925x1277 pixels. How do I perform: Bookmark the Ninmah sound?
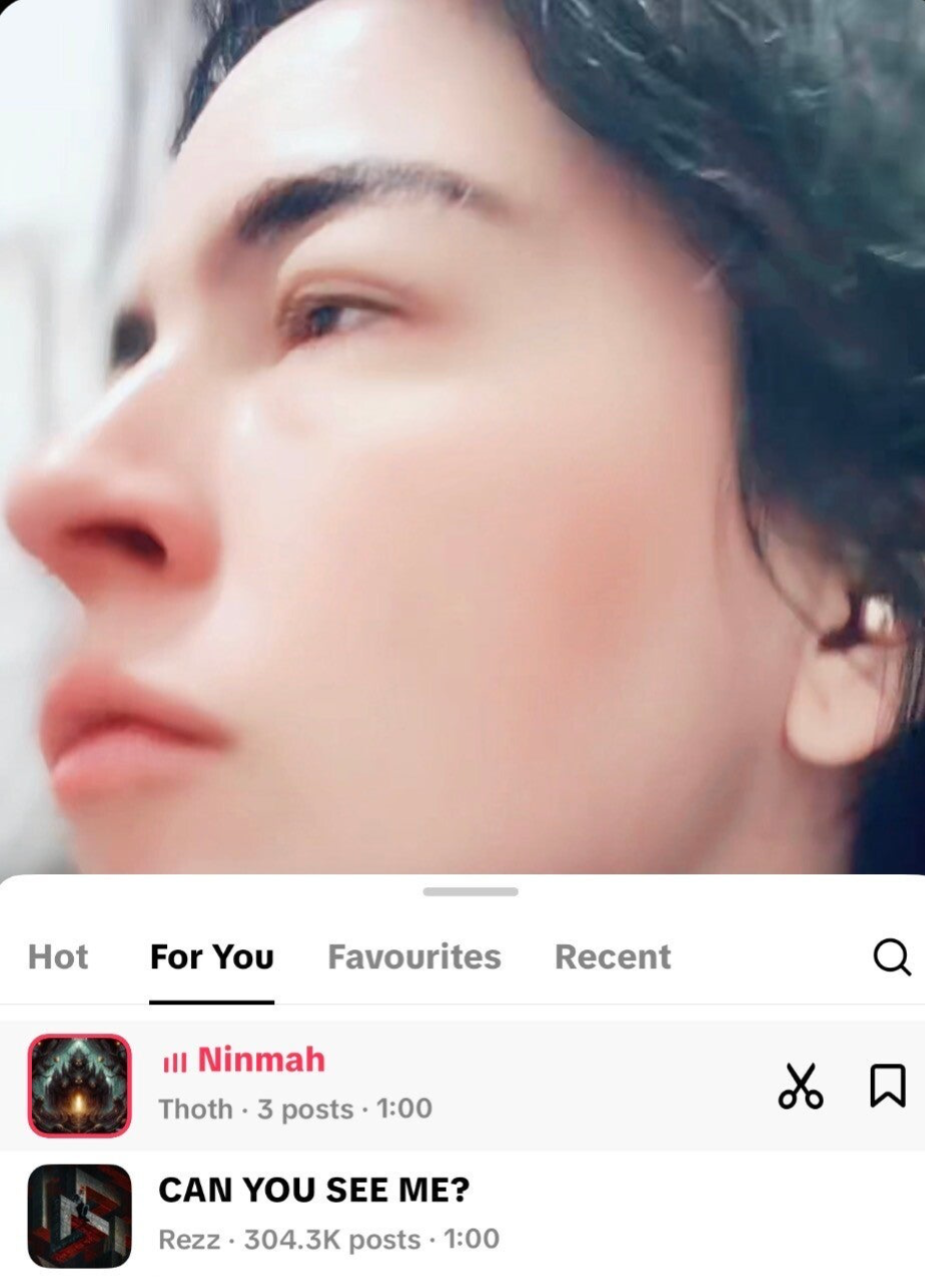click(x=888, y=1086)
